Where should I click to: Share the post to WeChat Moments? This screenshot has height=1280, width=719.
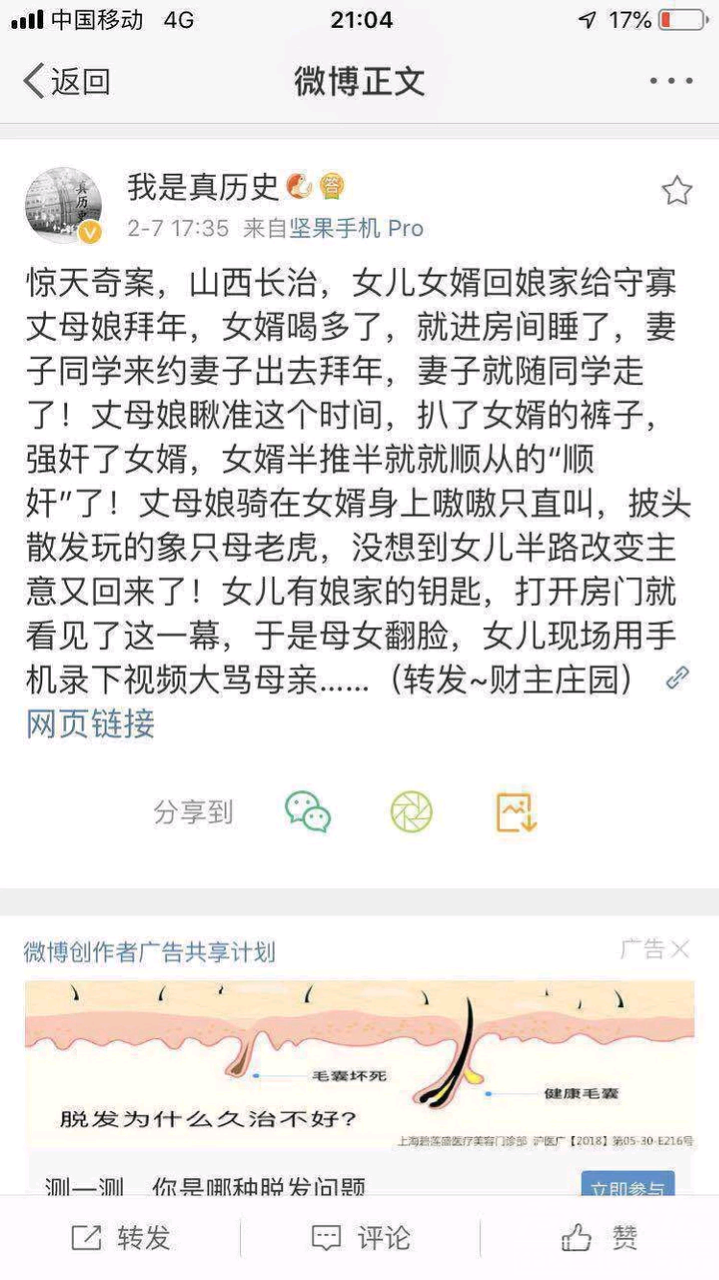click(x=411, y=812)
